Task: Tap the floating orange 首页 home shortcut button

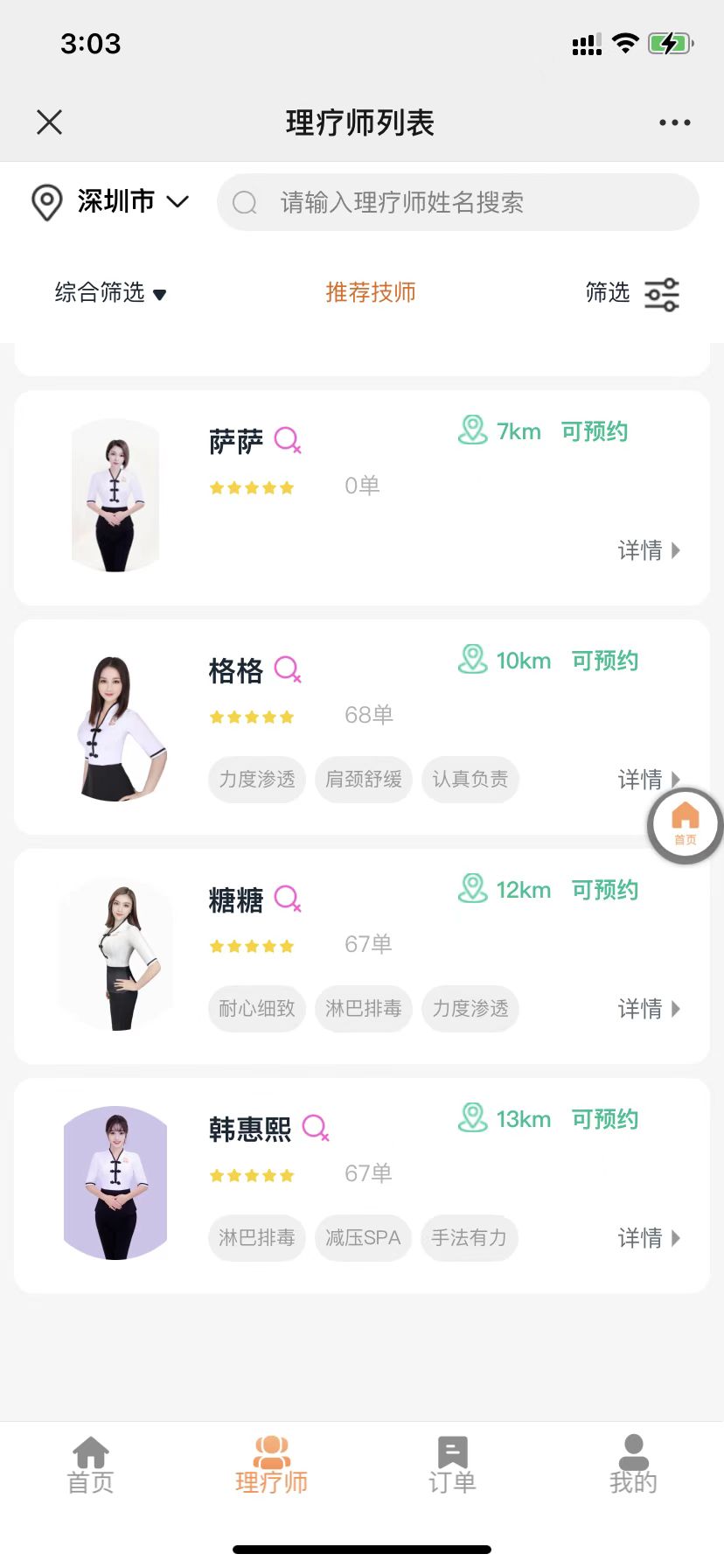Action: point(685,824)
